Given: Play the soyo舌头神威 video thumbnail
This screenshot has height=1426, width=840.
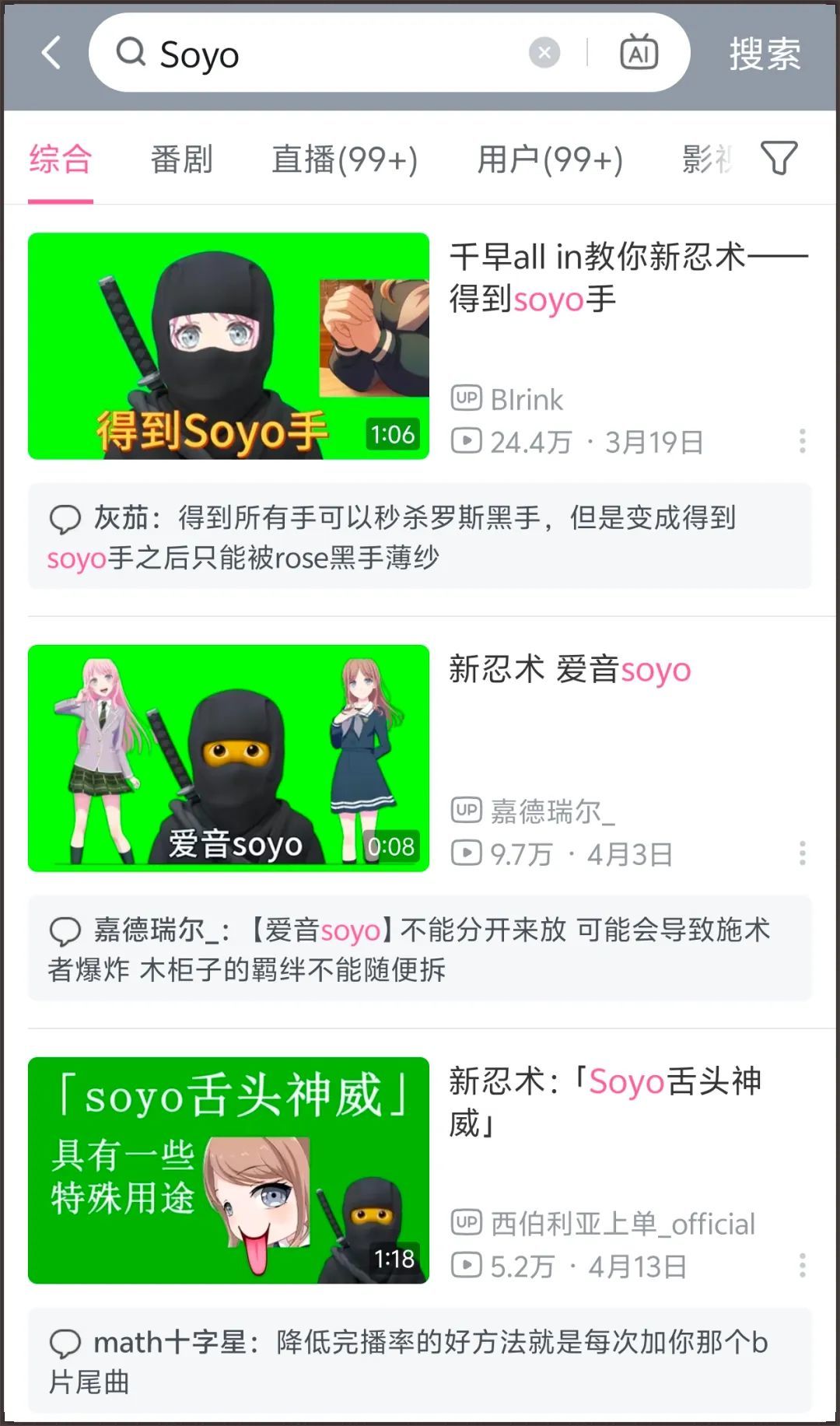Looking at the screenshot, I should click(x=229, y=1170).
